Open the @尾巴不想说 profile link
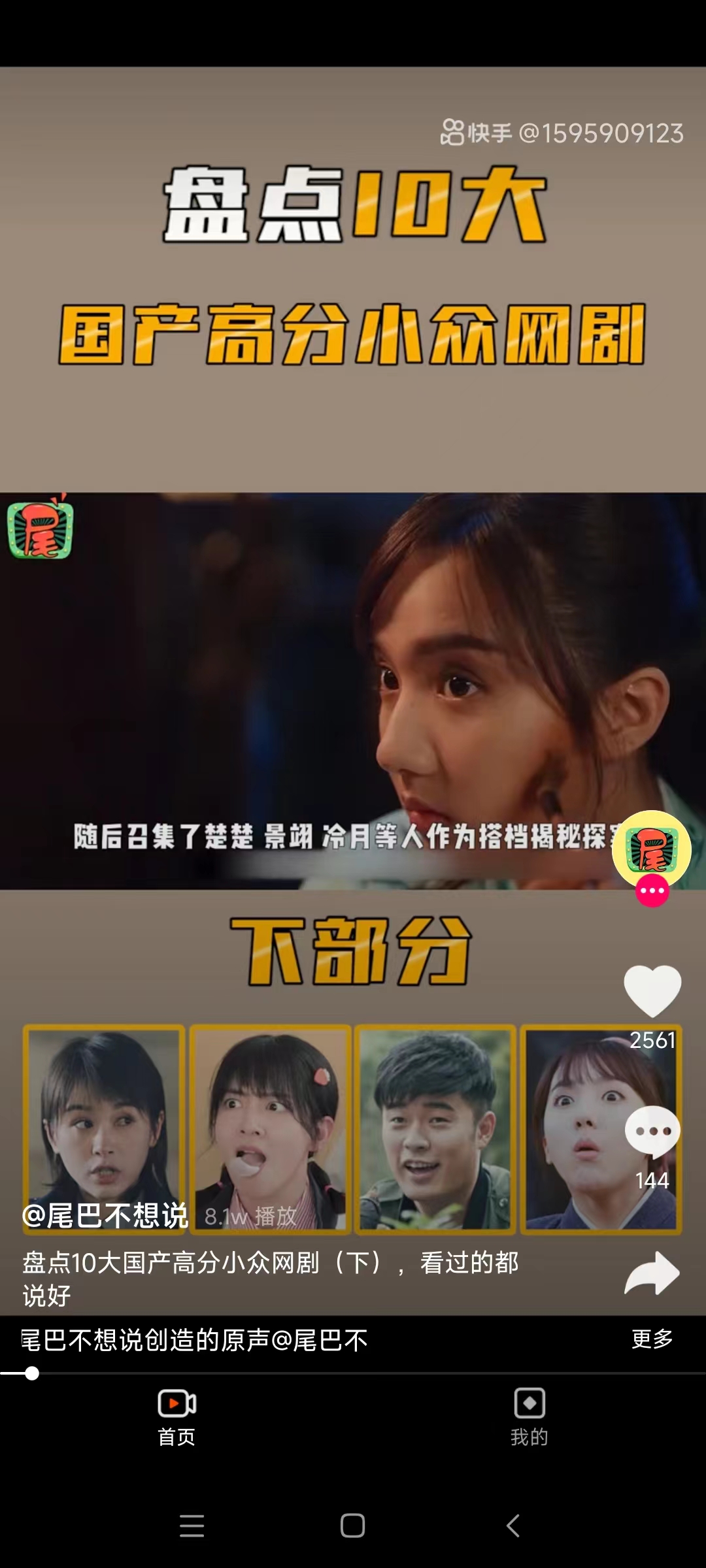 tap(105, 1216)
